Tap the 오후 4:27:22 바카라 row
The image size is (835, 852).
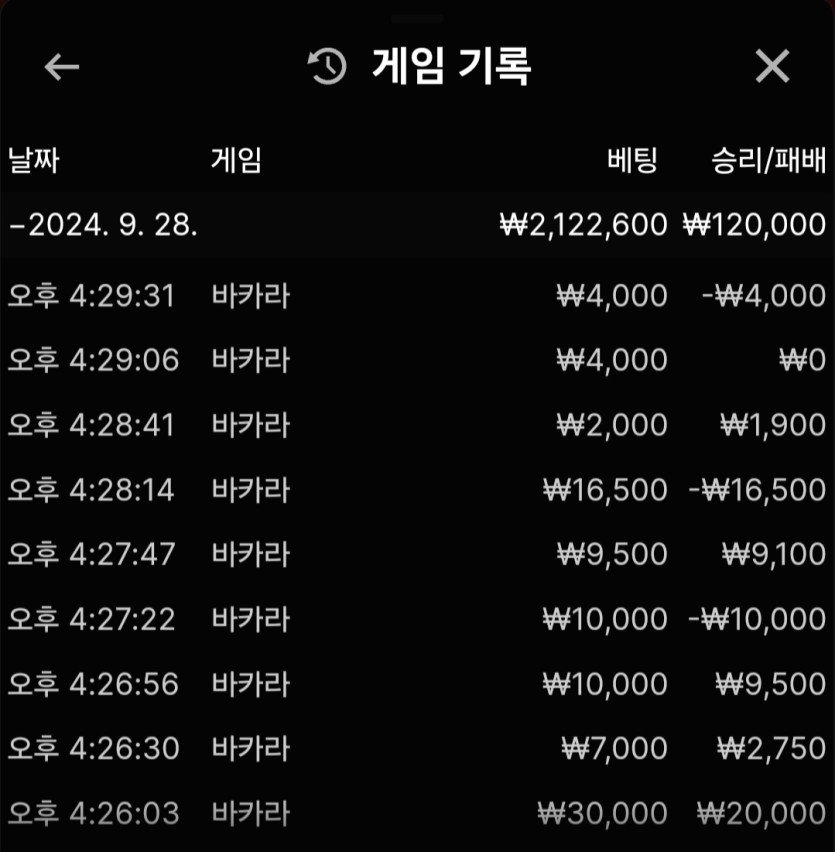pos(417,619)
